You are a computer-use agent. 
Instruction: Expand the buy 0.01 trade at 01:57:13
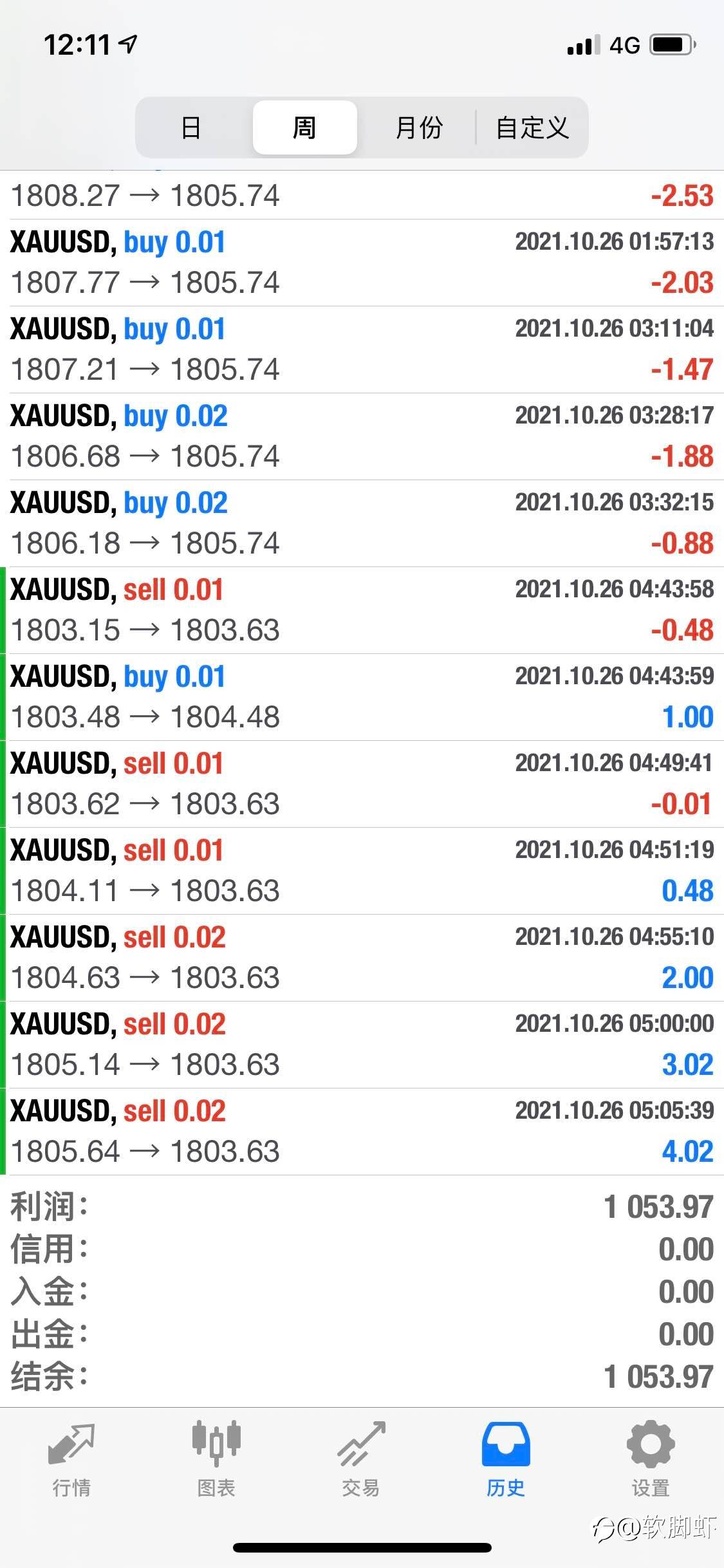coord(362,263)
